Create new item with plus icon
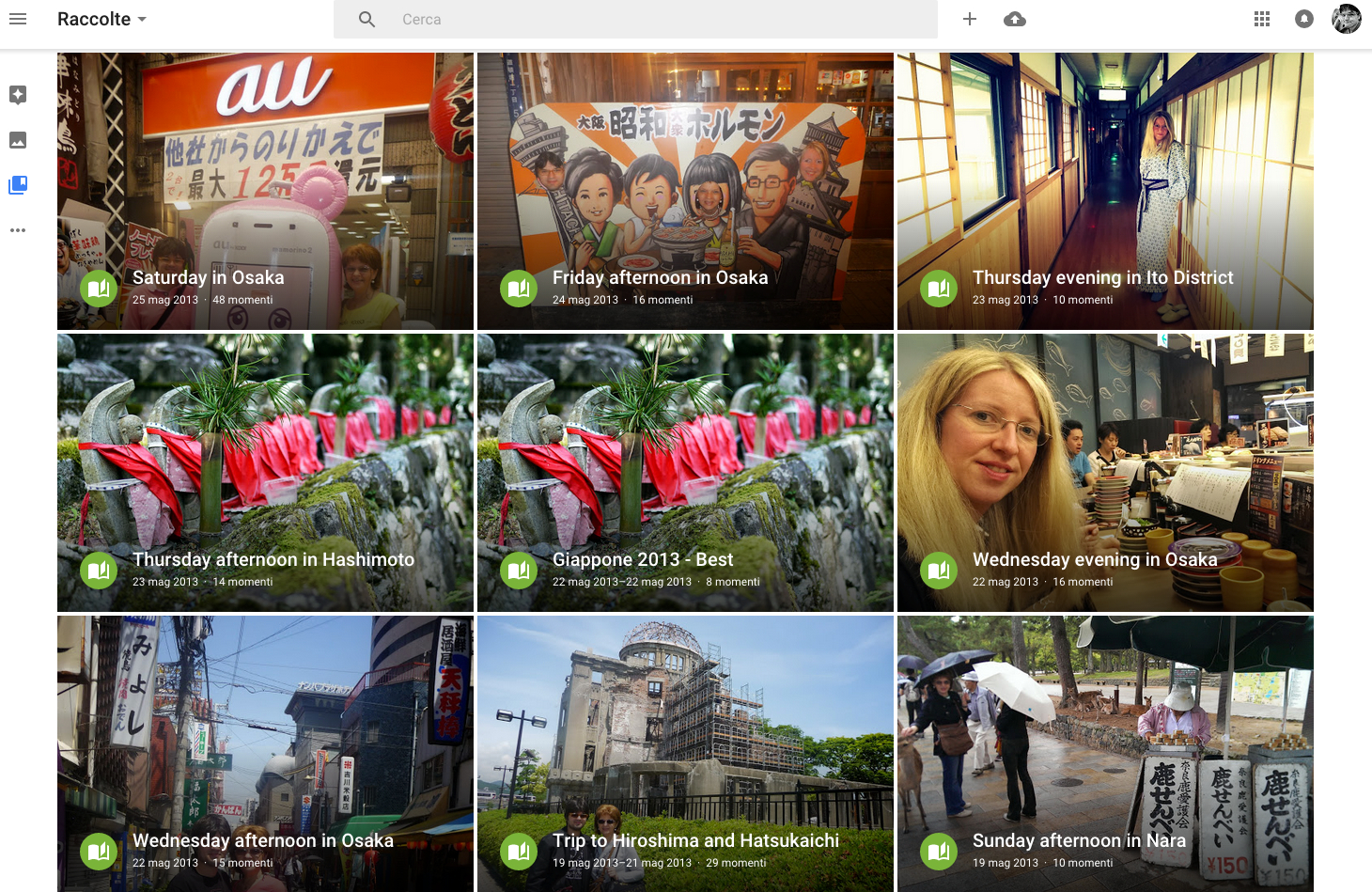 [970, 19]
